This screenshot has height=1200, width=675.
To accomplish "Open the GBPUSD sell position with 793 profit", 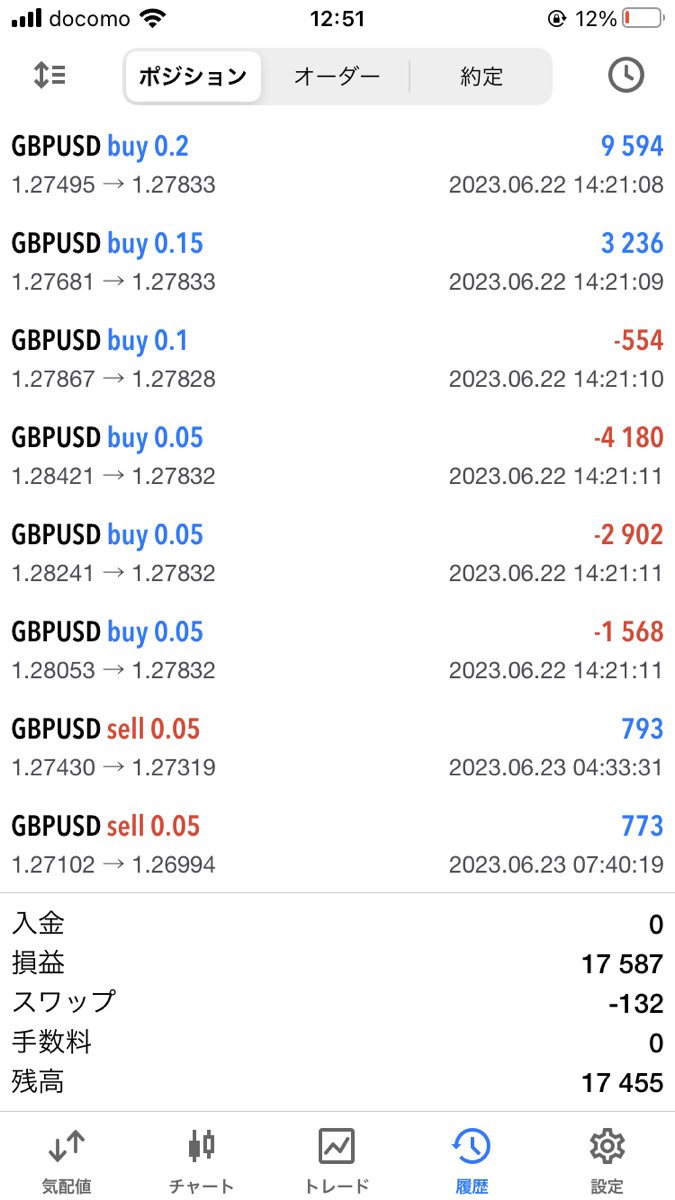I will (337, 747).
